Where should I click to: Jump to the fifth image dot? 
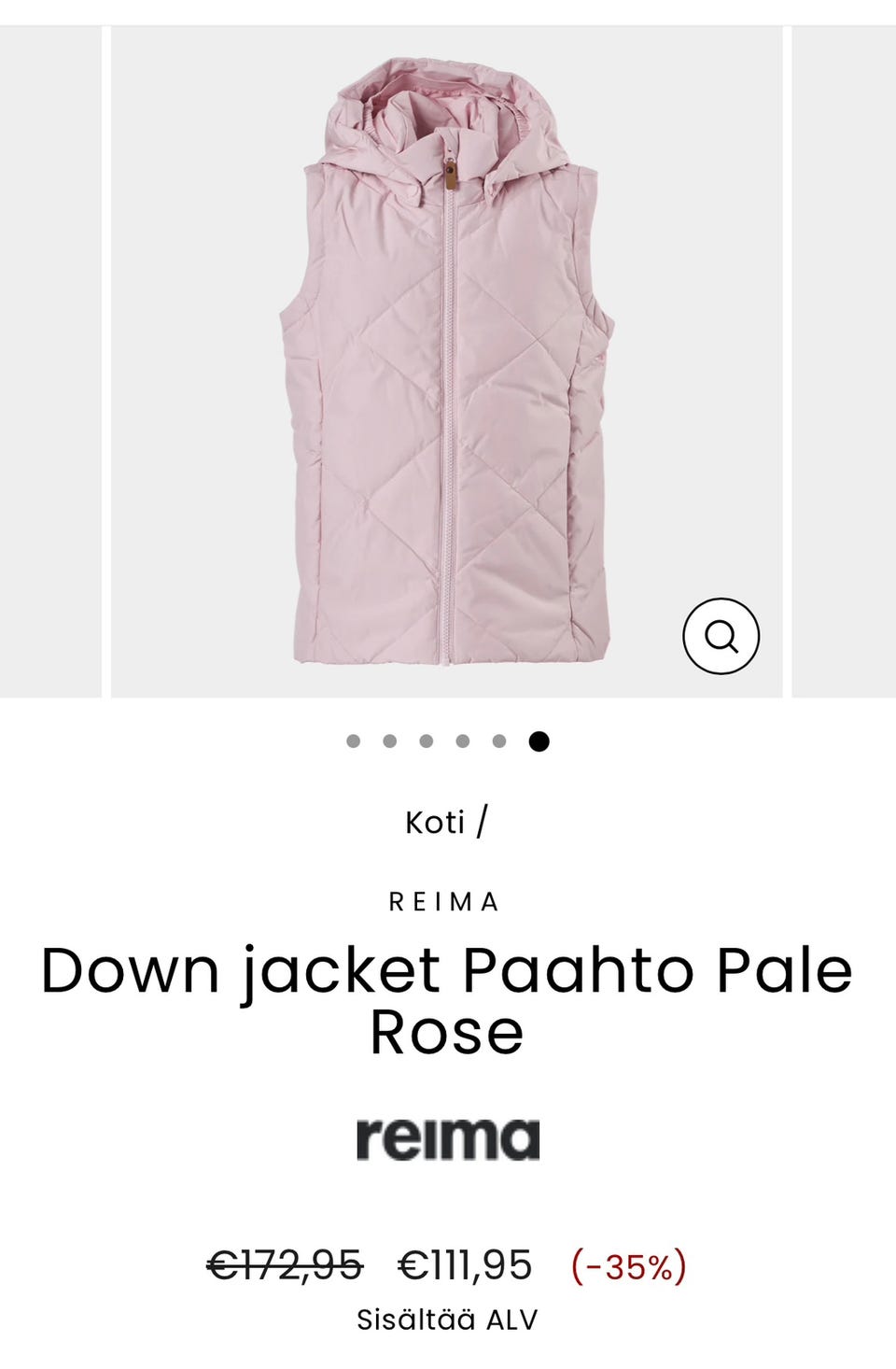click(x=499, y=741)
